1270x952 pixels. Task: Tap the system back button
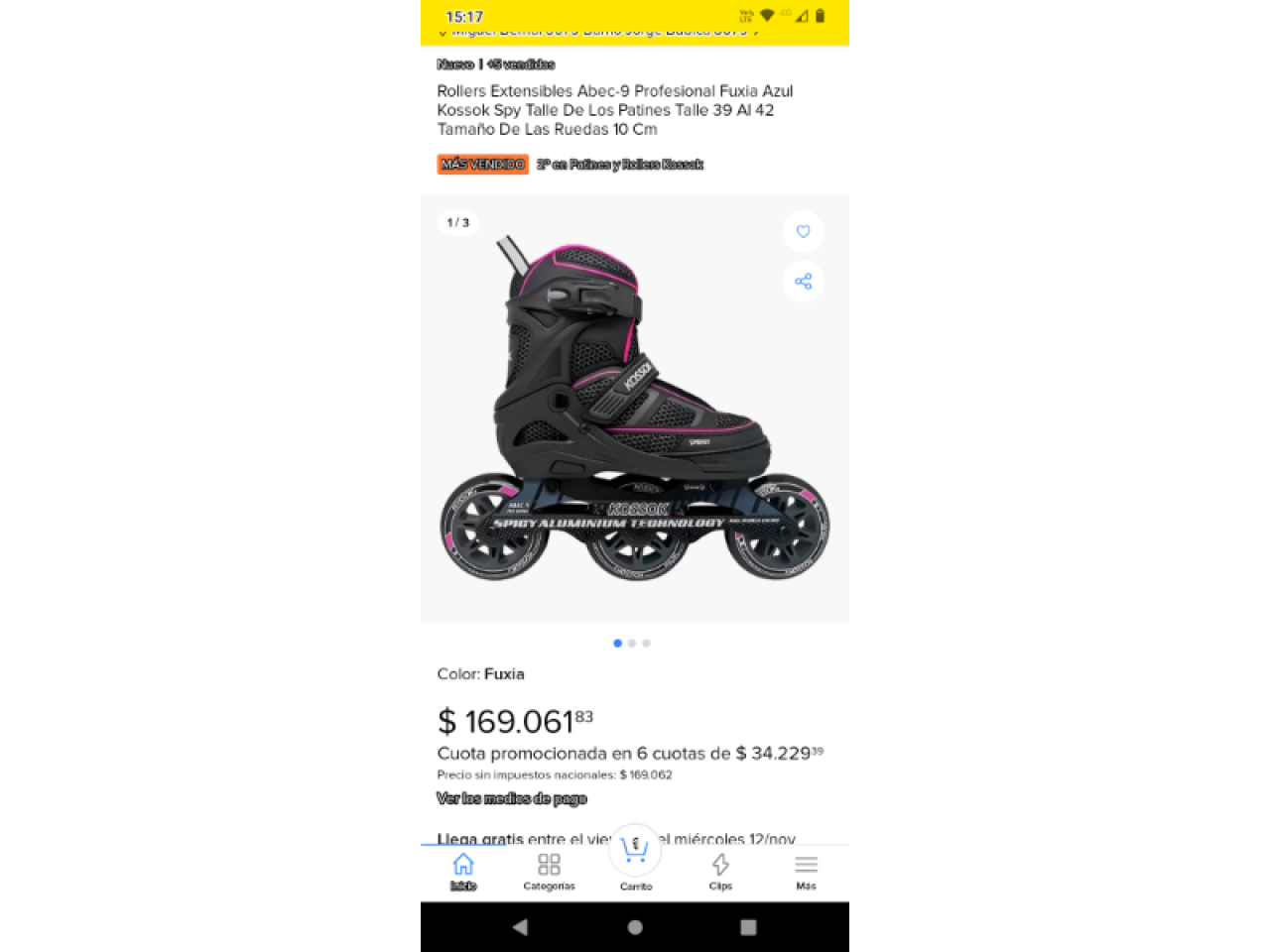[x=520, y=927]
